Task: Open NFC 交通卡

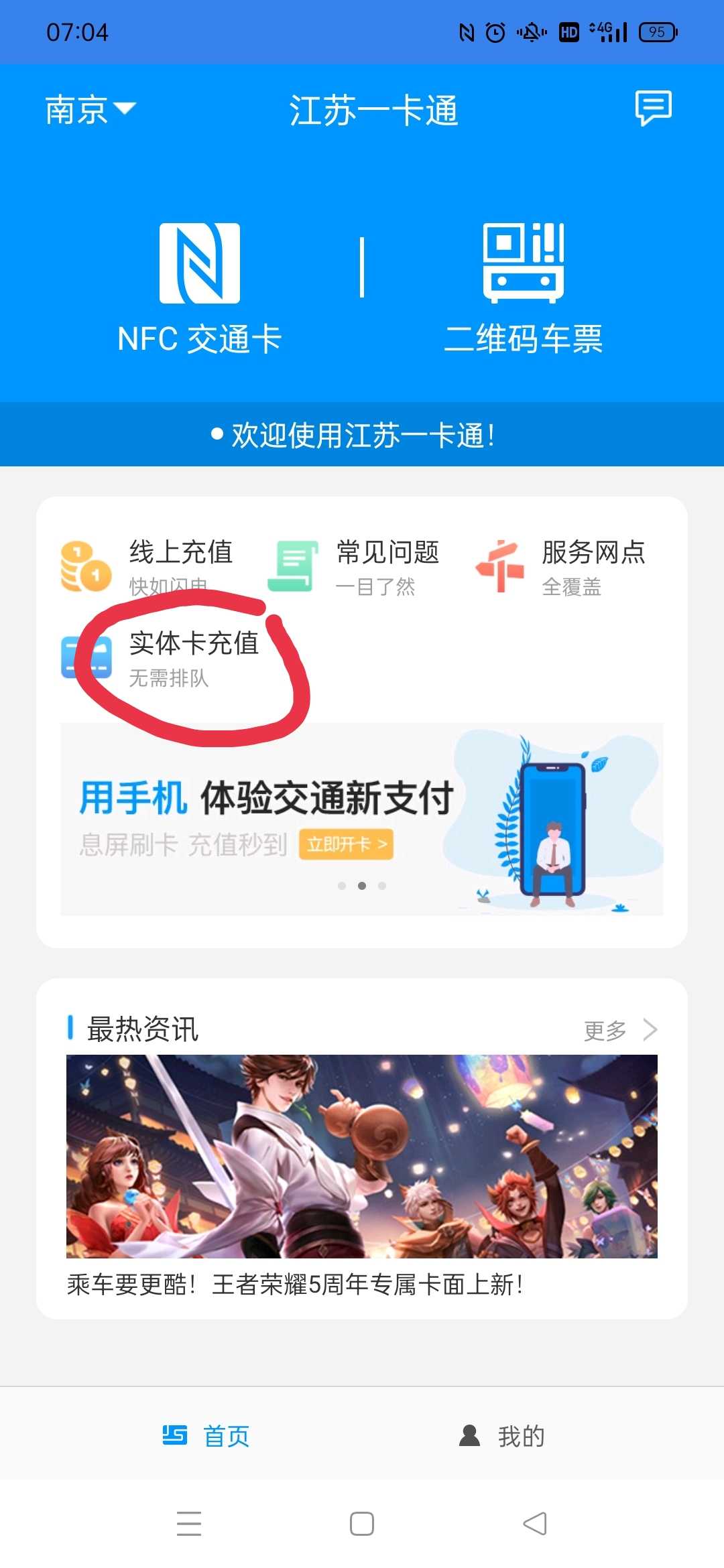Action: [x=200, y=289]
